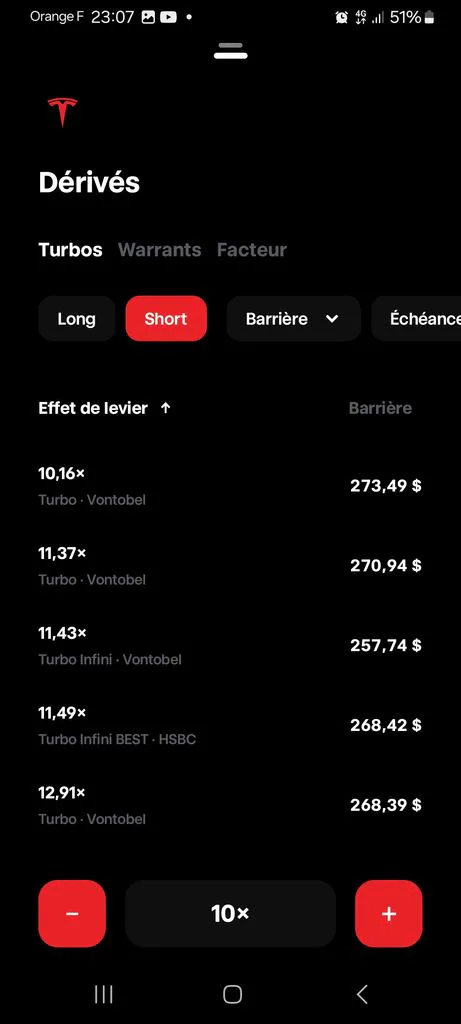The image size is (461, 1024).
Task: Select the Turbos tab
Action: point(71,249)
